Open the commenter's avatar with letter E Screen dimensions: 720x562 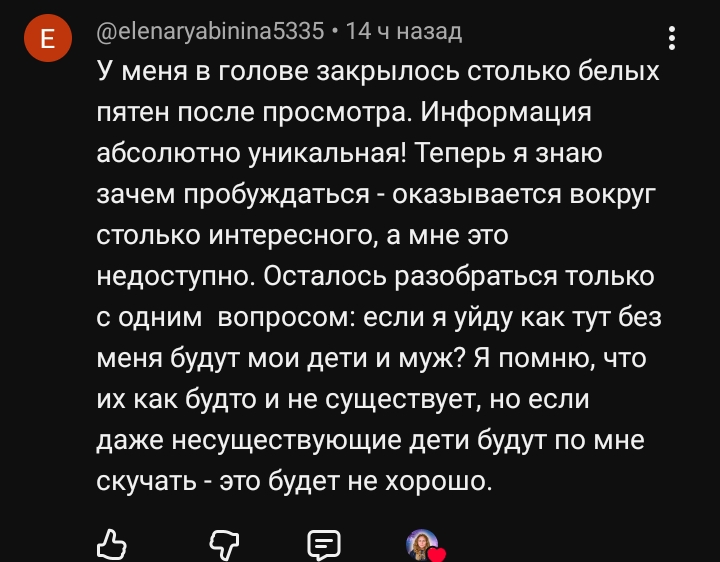click(48, 38)
